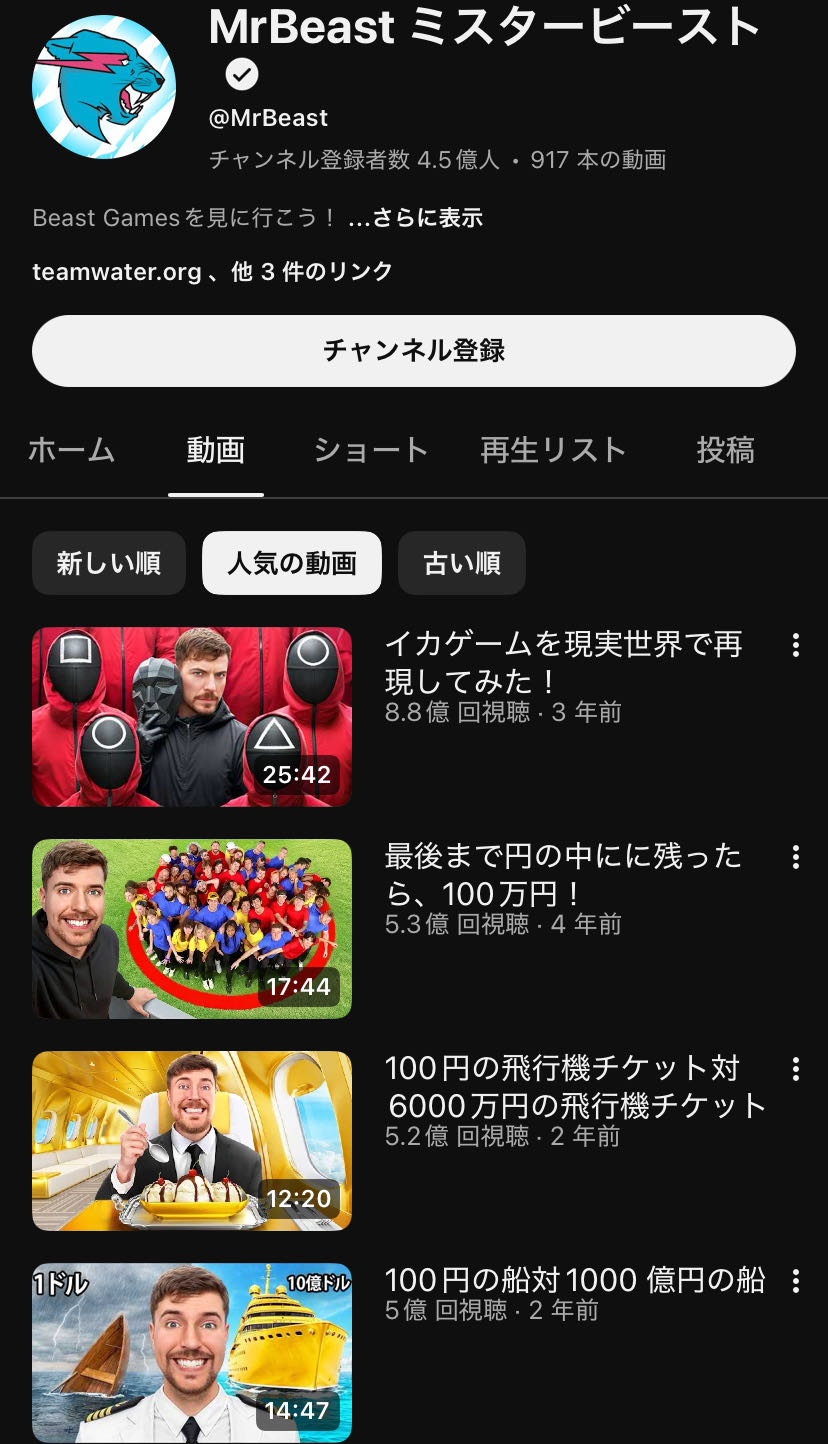Open more options for 最後まで円の中 video
This screenshot has height=1444, width=828.
click(x=795, y=857)
